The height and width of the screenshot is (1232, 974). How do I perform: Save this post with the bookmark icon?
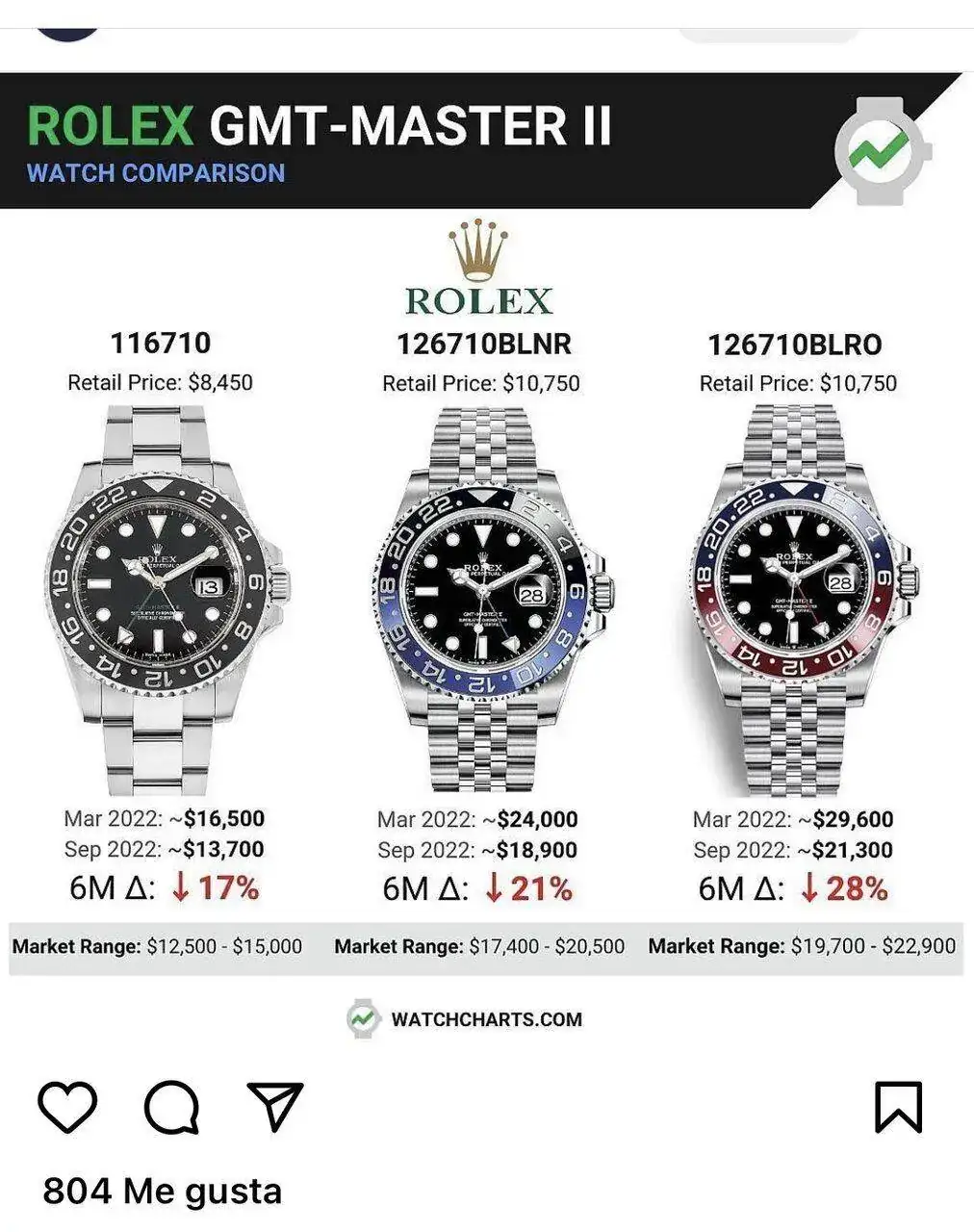click(x=898, y=1107)
